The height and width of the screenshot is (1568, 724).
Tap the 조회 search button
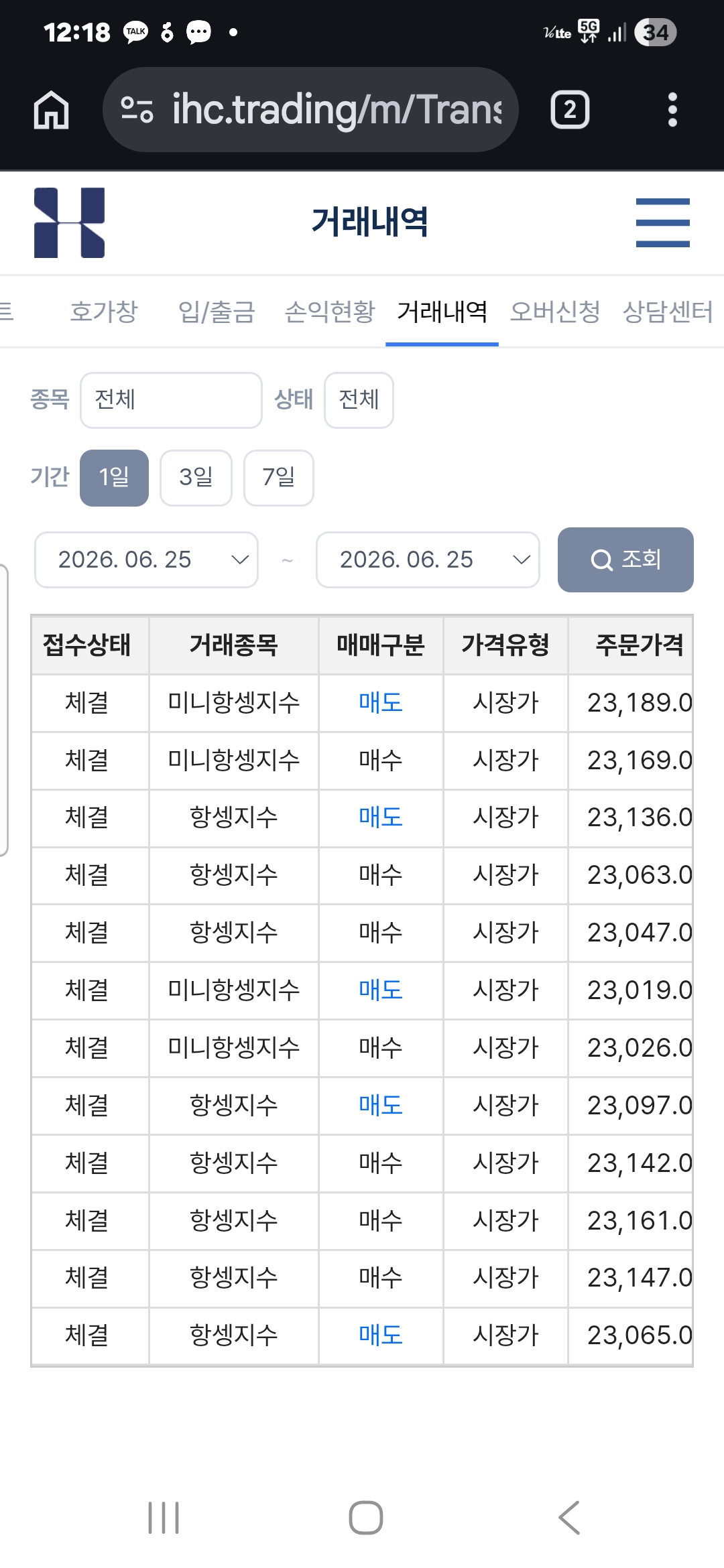(625, 560)
